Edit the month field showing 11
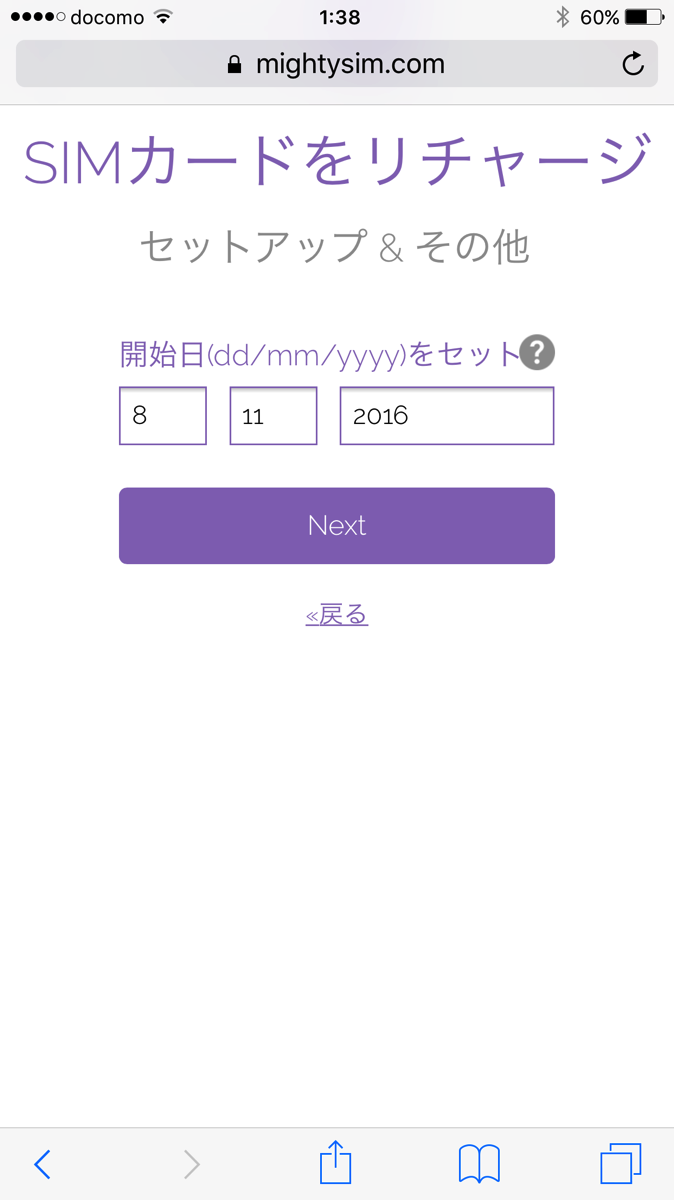 coord(273,416)
